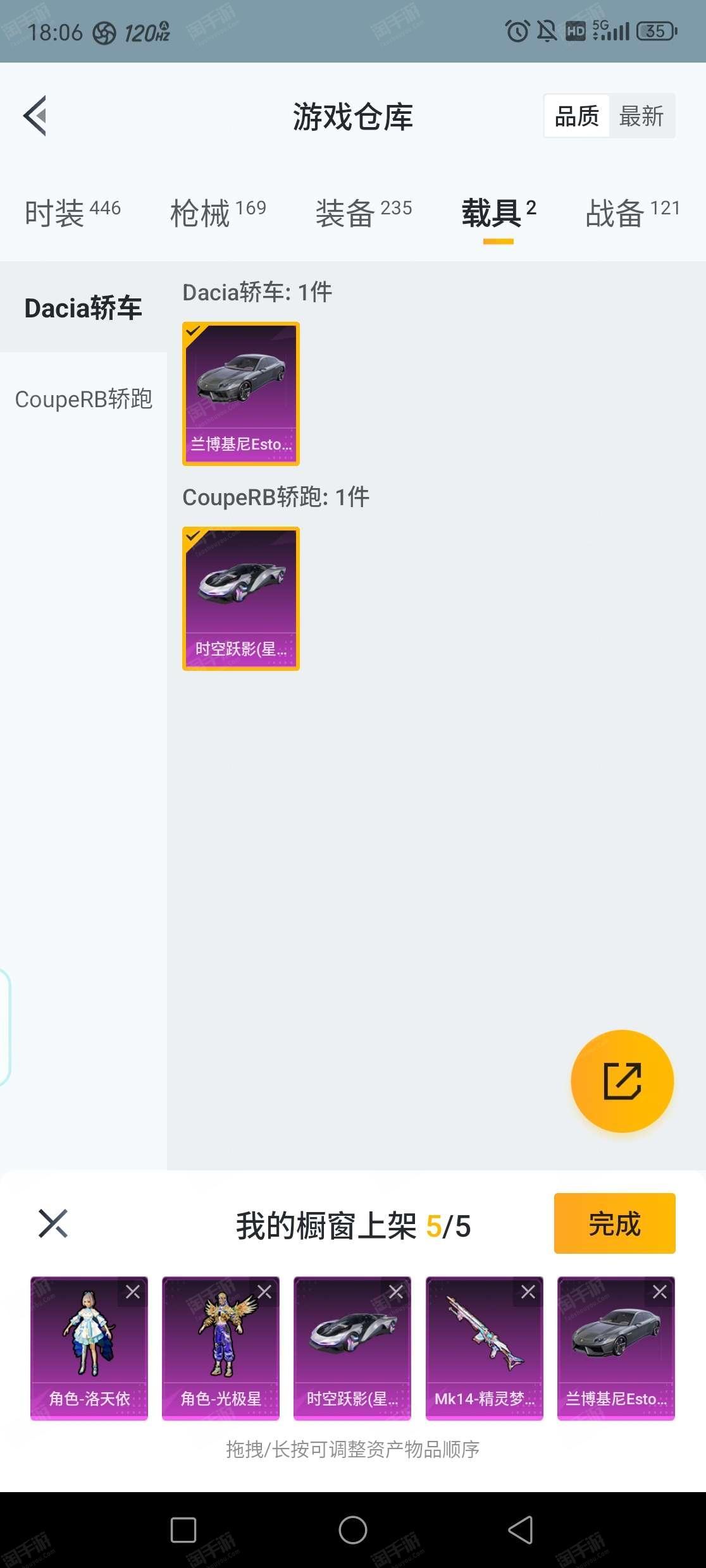This screenshot has height=1568, width=706.
Task: Go back using the top-left arrow
Action: [35, 116]
